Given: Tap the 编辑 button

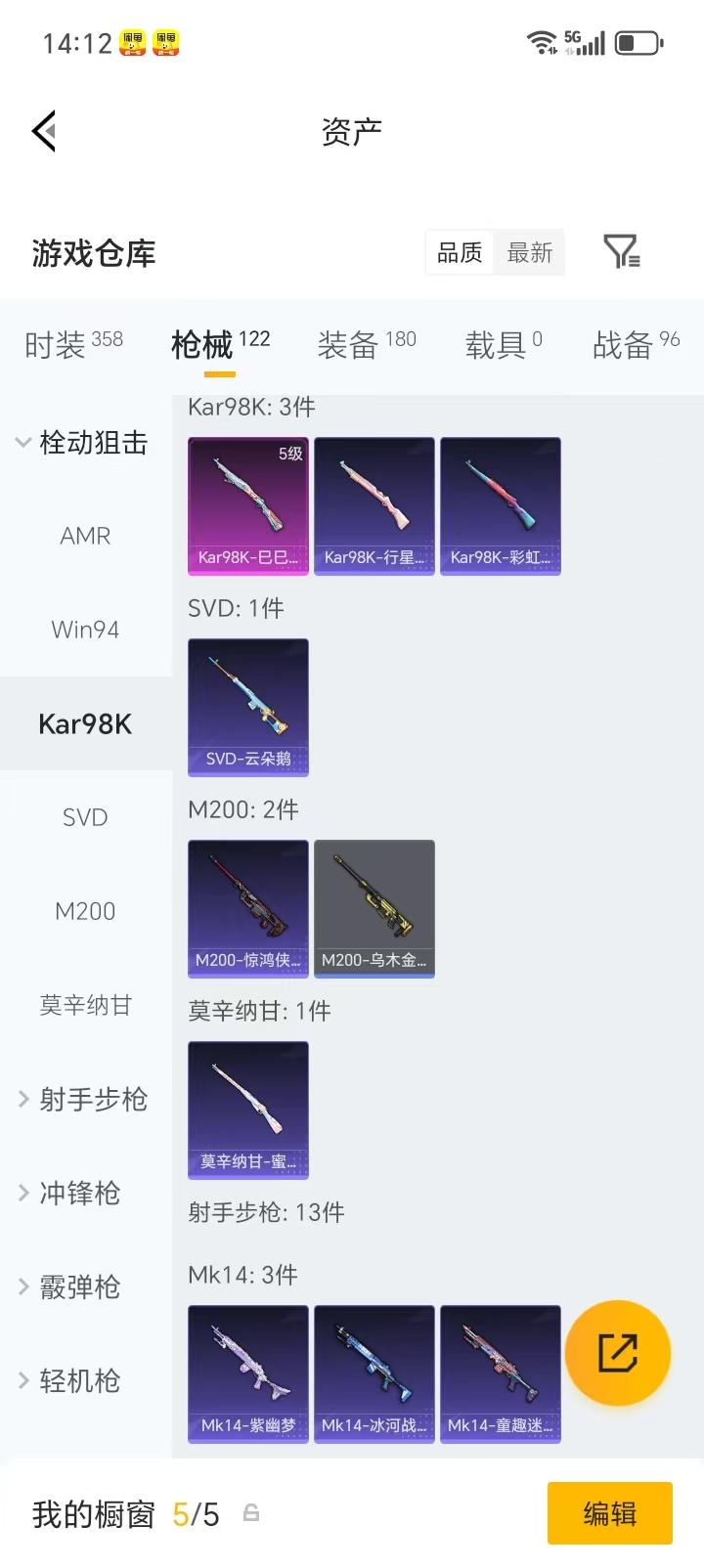Looking at the screenshot, I should tap(610, 1512).
